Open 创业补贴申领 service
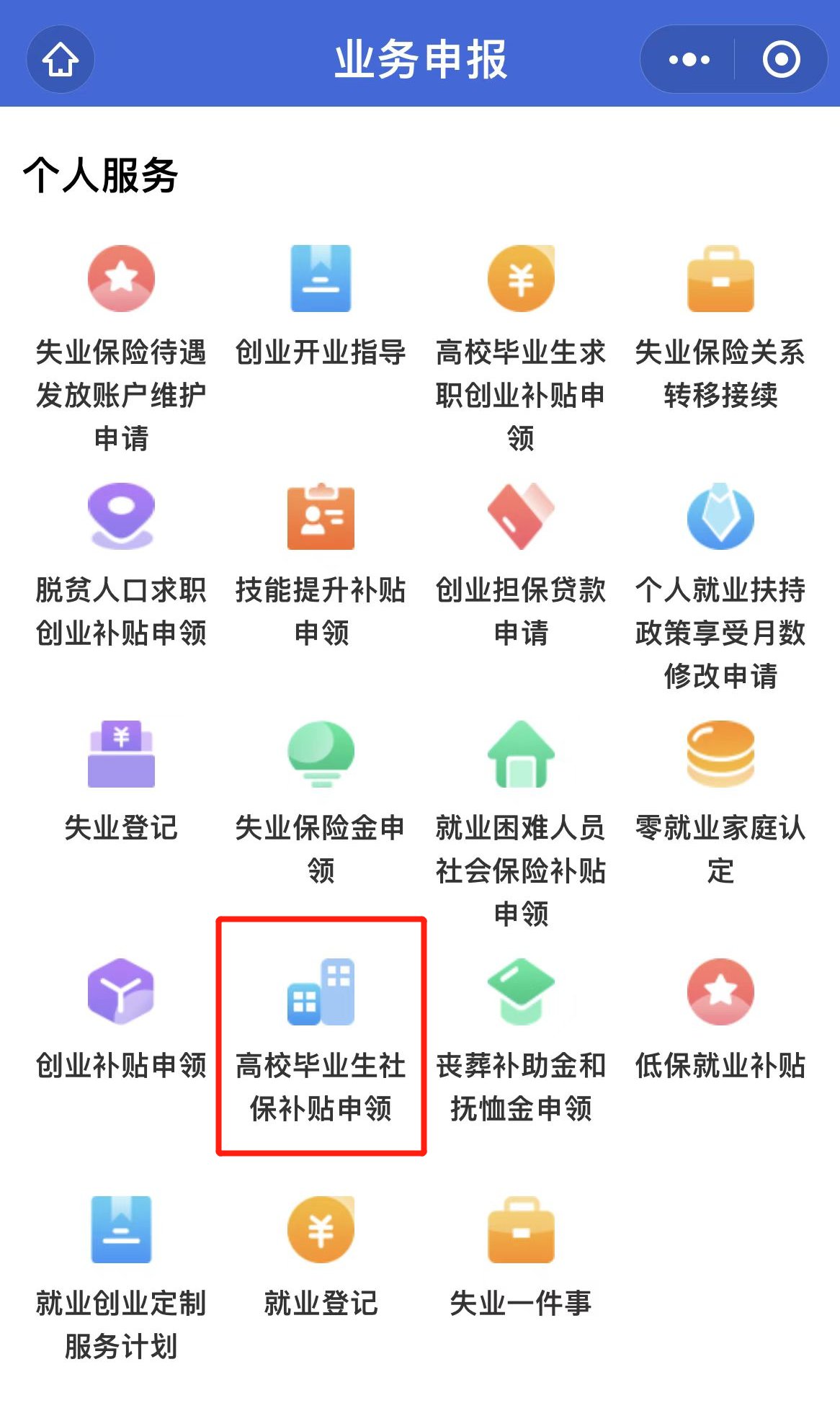Screen dimensions: 840x1421 121,992
